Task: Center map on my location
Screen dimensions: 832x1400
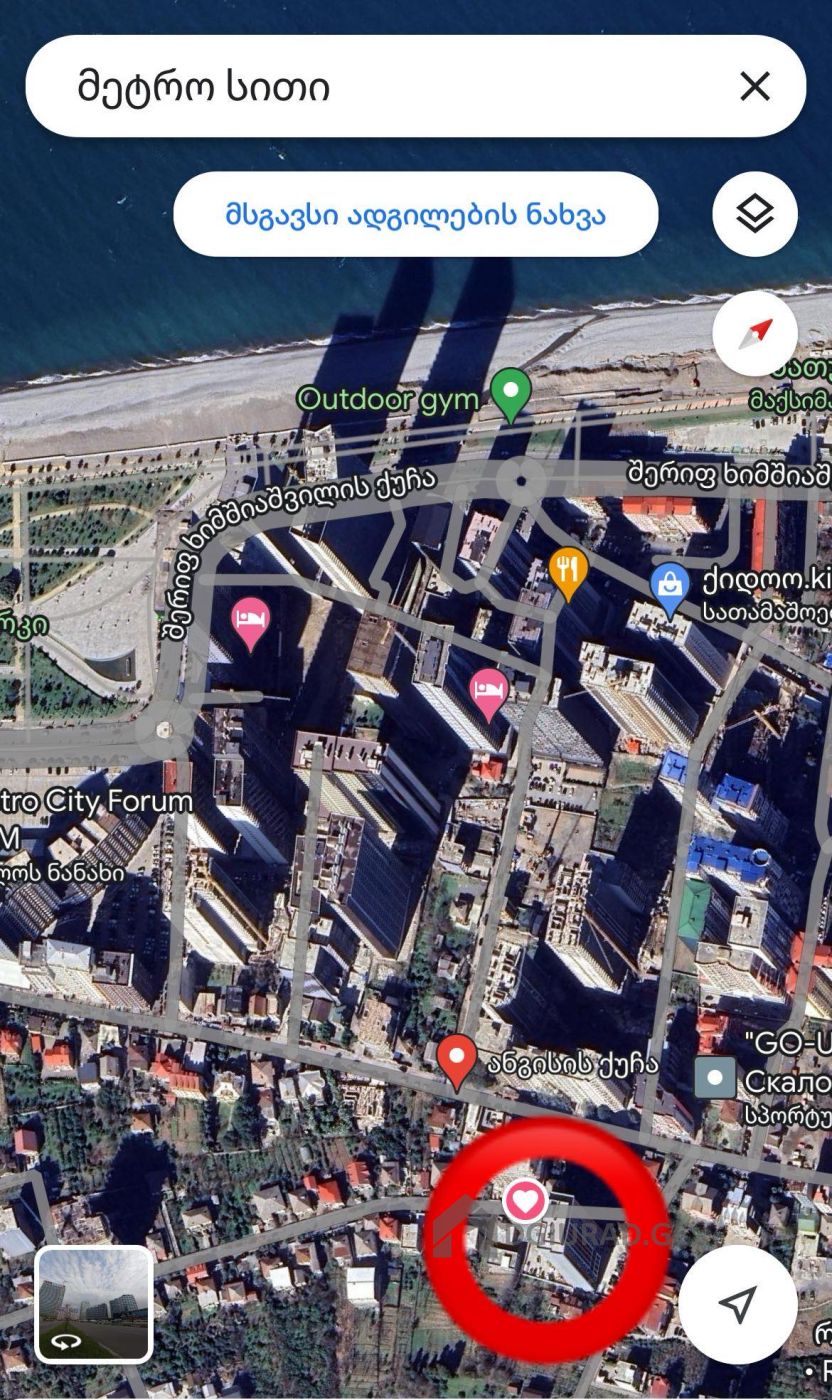Action: coord(738,1304)
